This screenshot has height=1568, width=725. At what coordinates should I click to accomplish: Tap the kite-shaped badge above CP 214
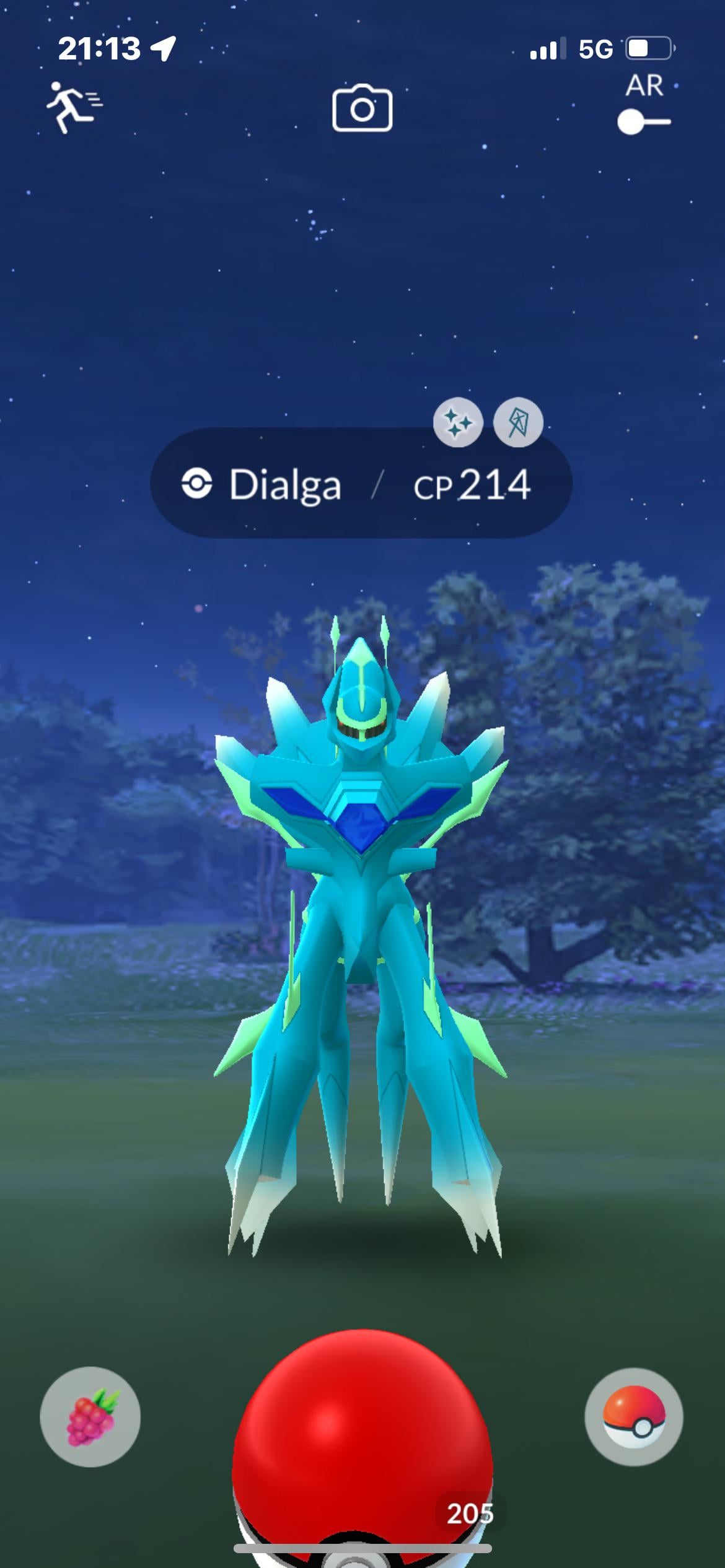tap(518, 422)
